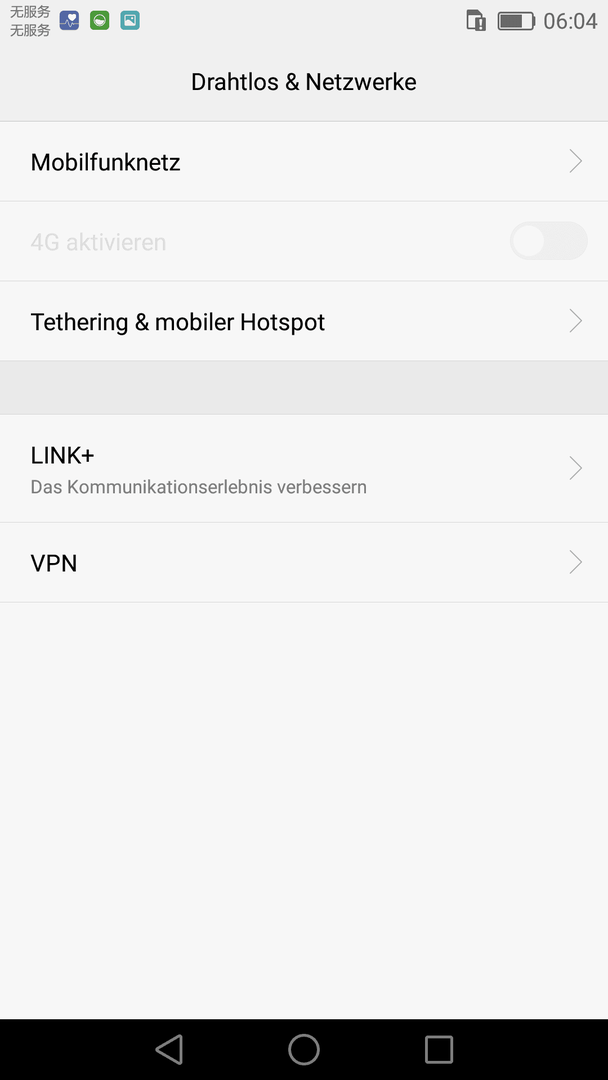Open the recent apps button

[x=439, y=1050]
